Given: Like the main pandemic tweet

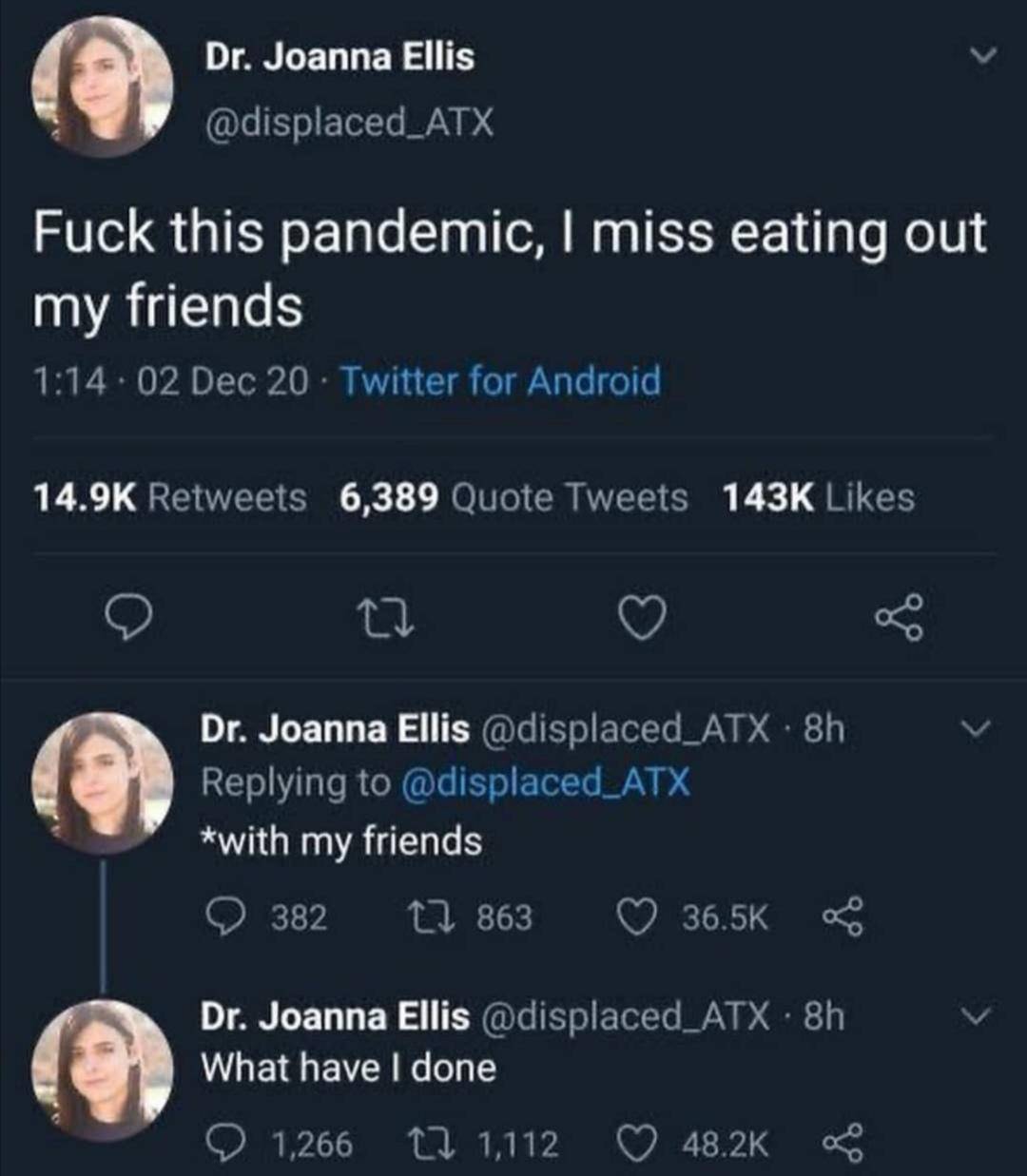Looking at the screenshot, I should pyautogui.click(x=642, y=619).
